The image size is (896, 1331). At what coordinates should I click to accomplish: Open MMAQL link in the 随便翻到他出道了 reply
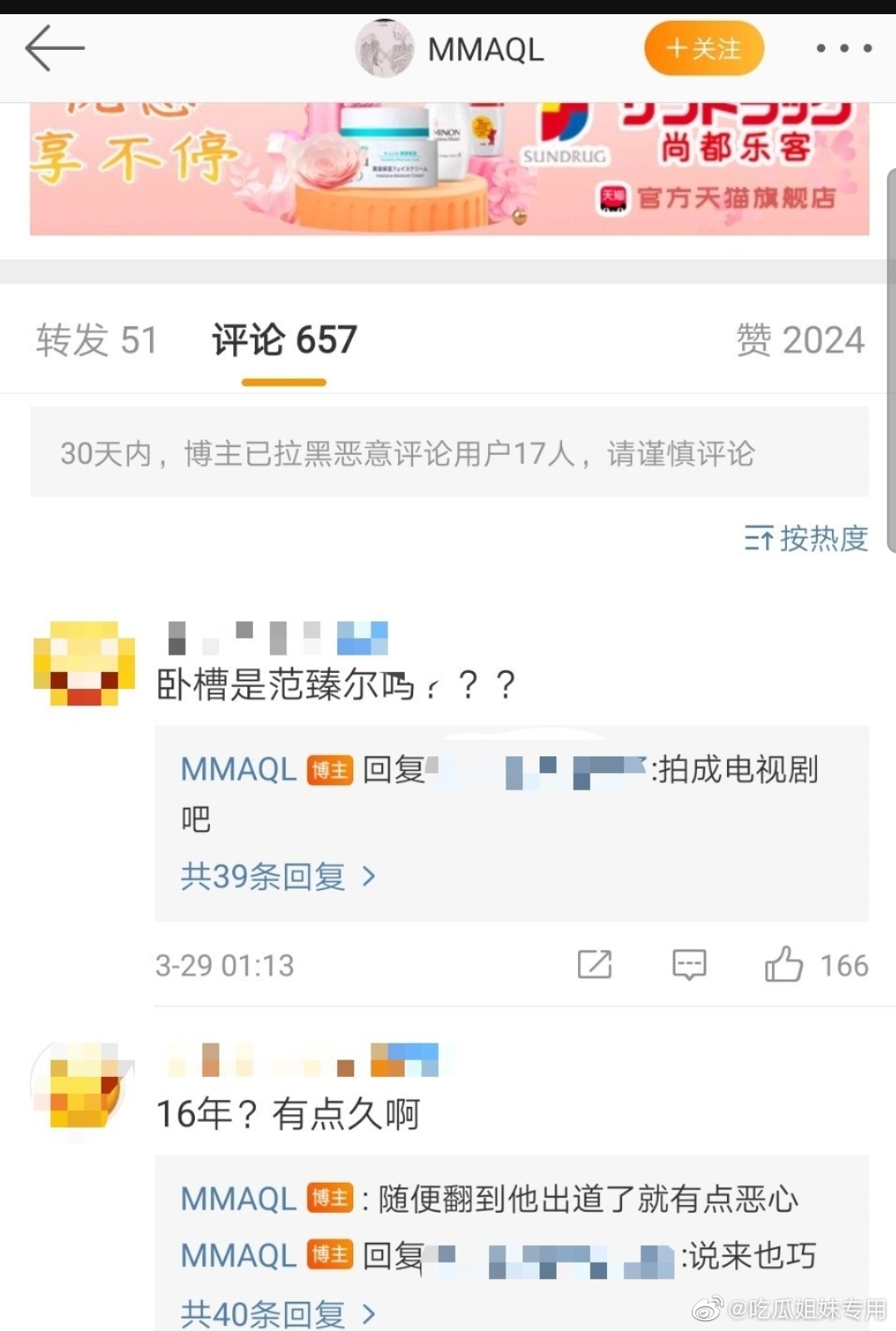238,1199
